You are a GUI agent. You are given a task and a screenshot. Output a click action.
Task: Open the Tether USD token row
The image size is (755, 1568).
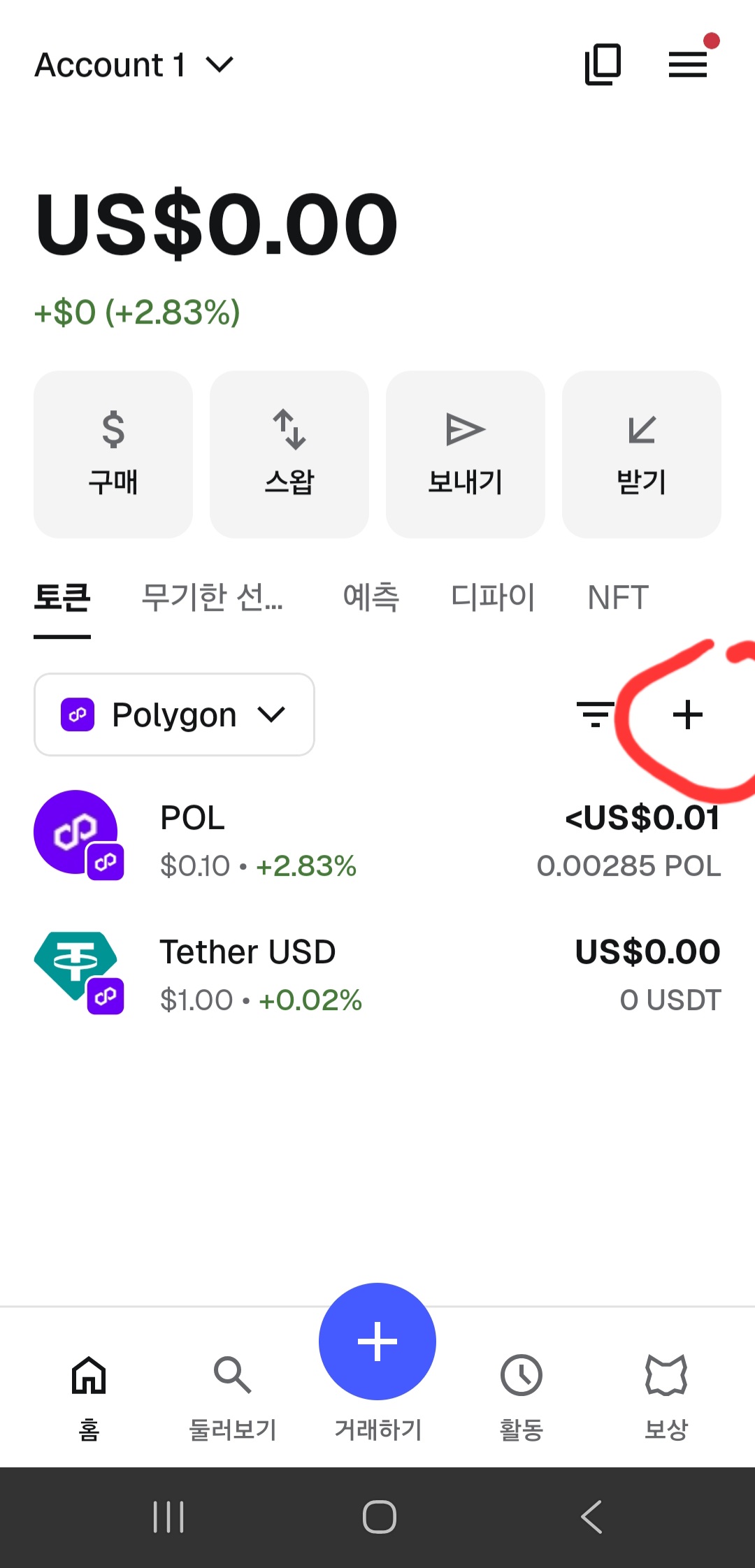(x=377, y=974)
